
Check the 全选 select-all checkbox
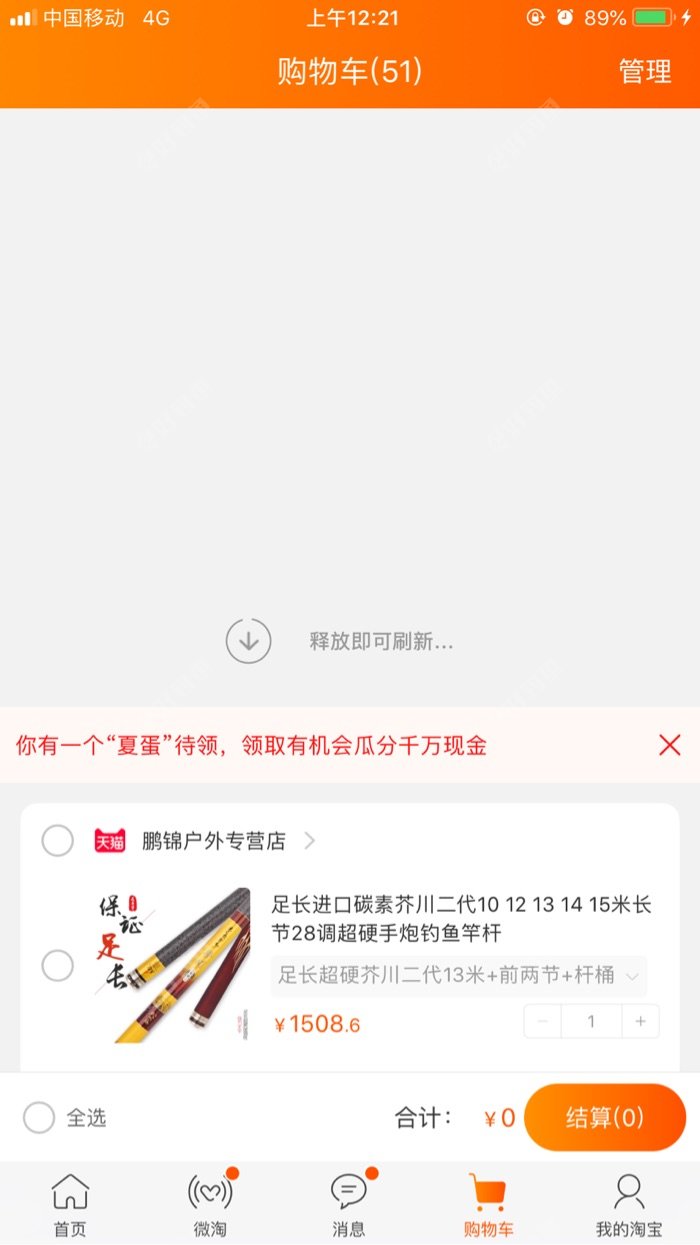[x=39, y=1118]
